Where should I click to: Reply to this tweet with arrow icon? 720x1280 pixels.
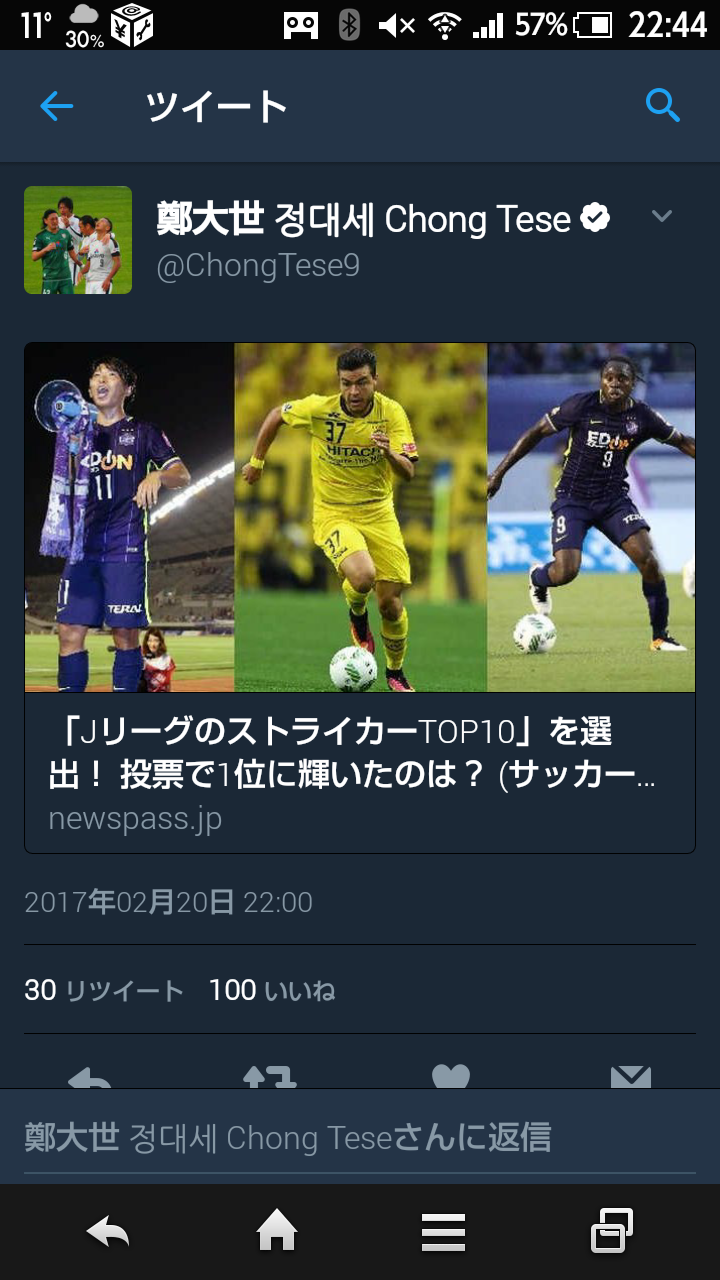coord(90,1076)
